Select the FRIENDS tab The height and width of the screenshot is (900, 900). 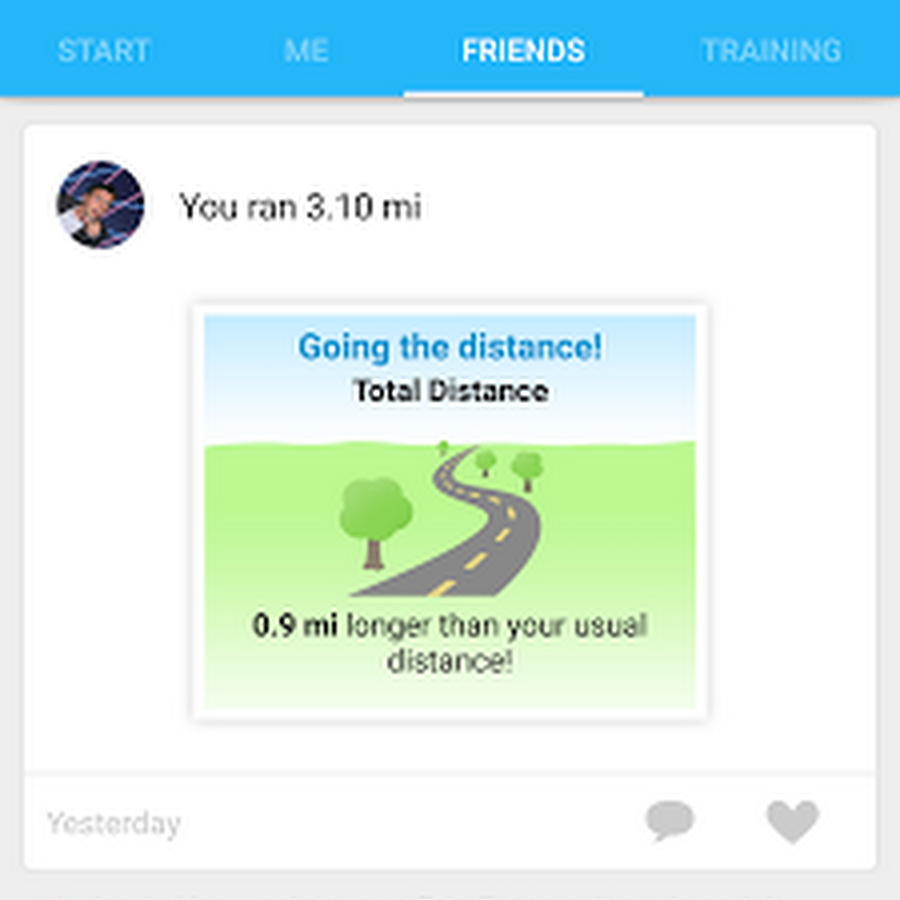[523, 51]
